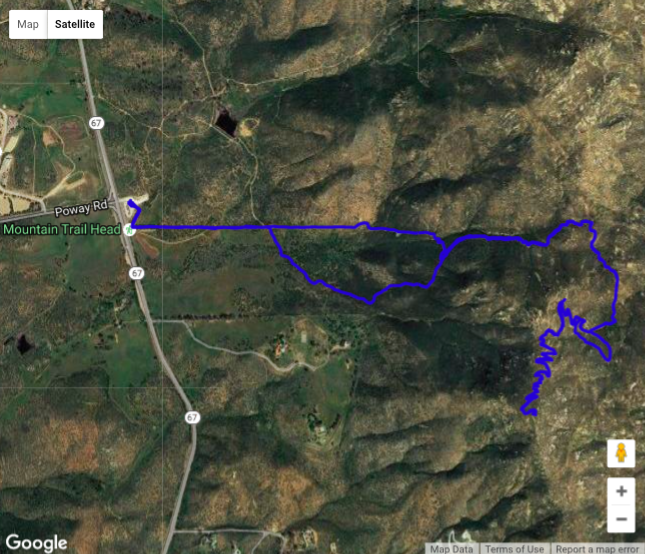This screenshot has height=554, width=645.
Task: Open the Terms of Use link
Action: point(516,548)
